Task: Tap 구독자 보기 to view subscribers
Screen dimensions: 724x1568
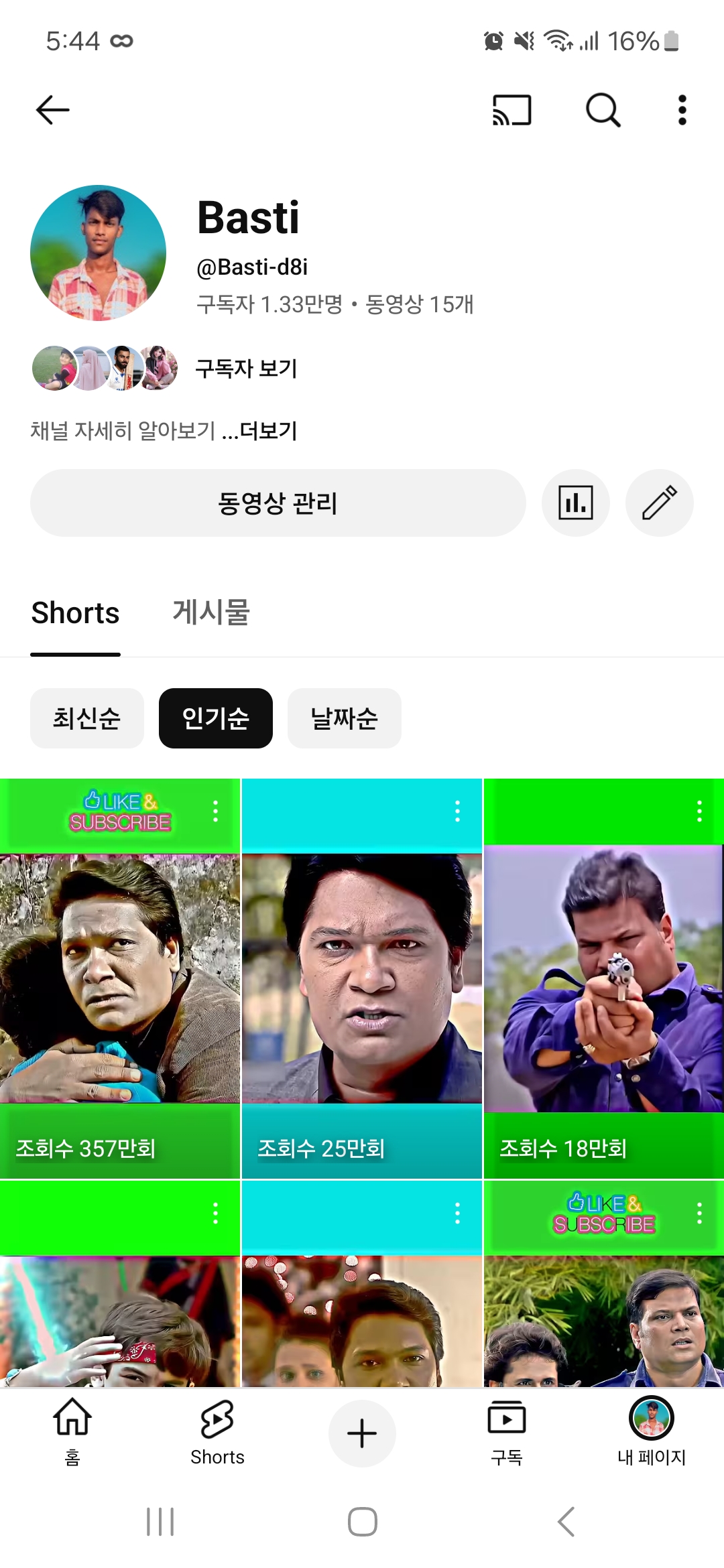Action: [x=245, y=368]
